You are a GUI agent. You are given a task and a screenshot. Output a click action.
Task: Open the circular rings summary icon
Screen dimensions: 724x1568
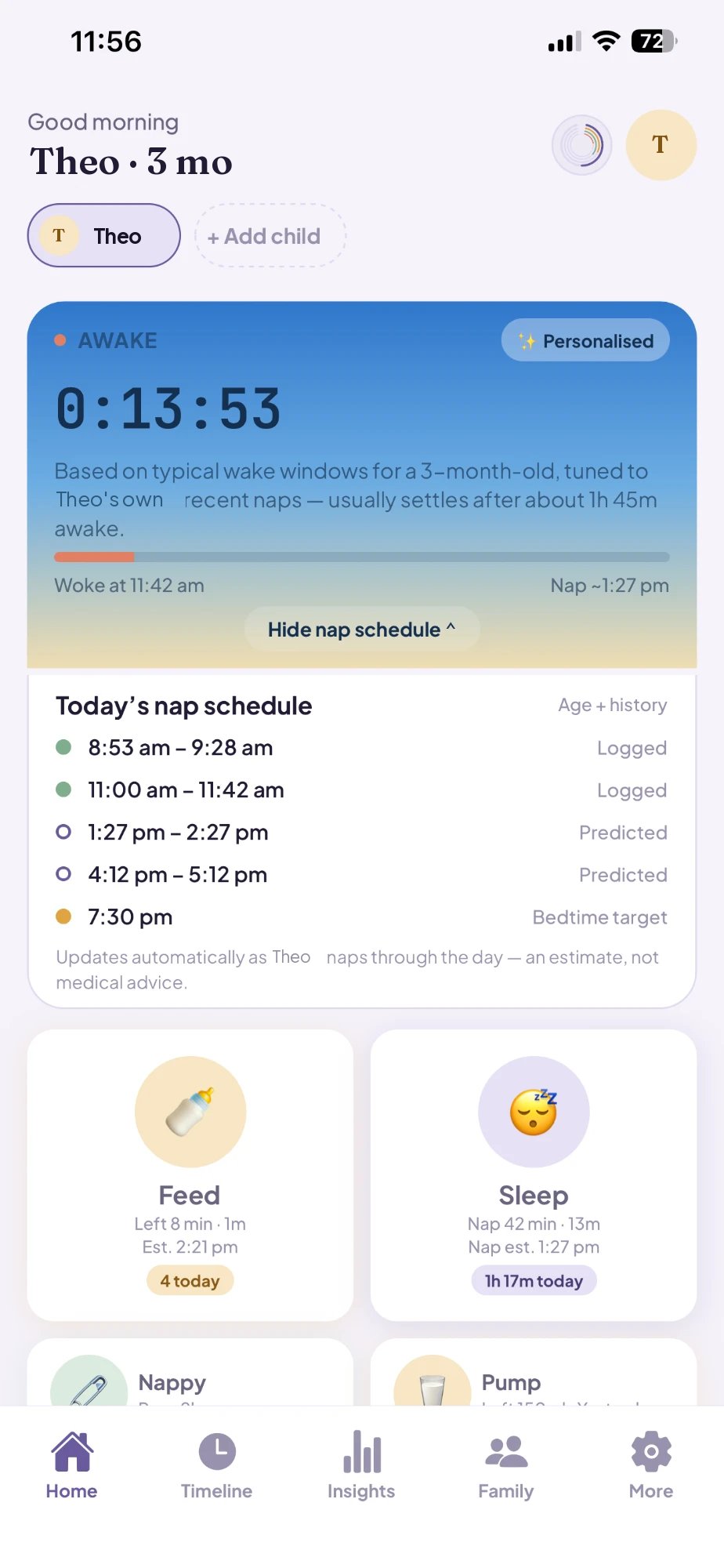click(x=581, y=145)
